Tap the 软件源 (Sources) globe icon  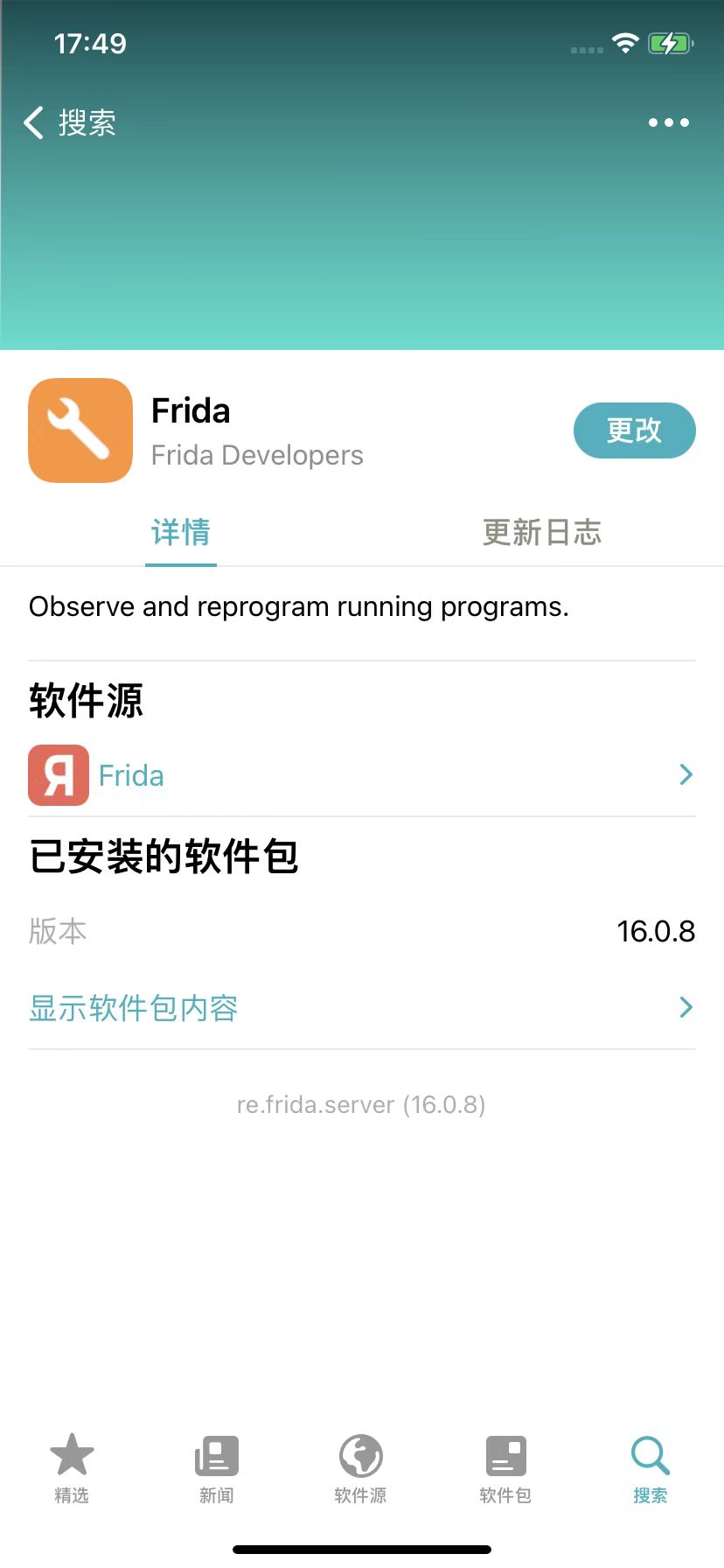point(361,1455)
